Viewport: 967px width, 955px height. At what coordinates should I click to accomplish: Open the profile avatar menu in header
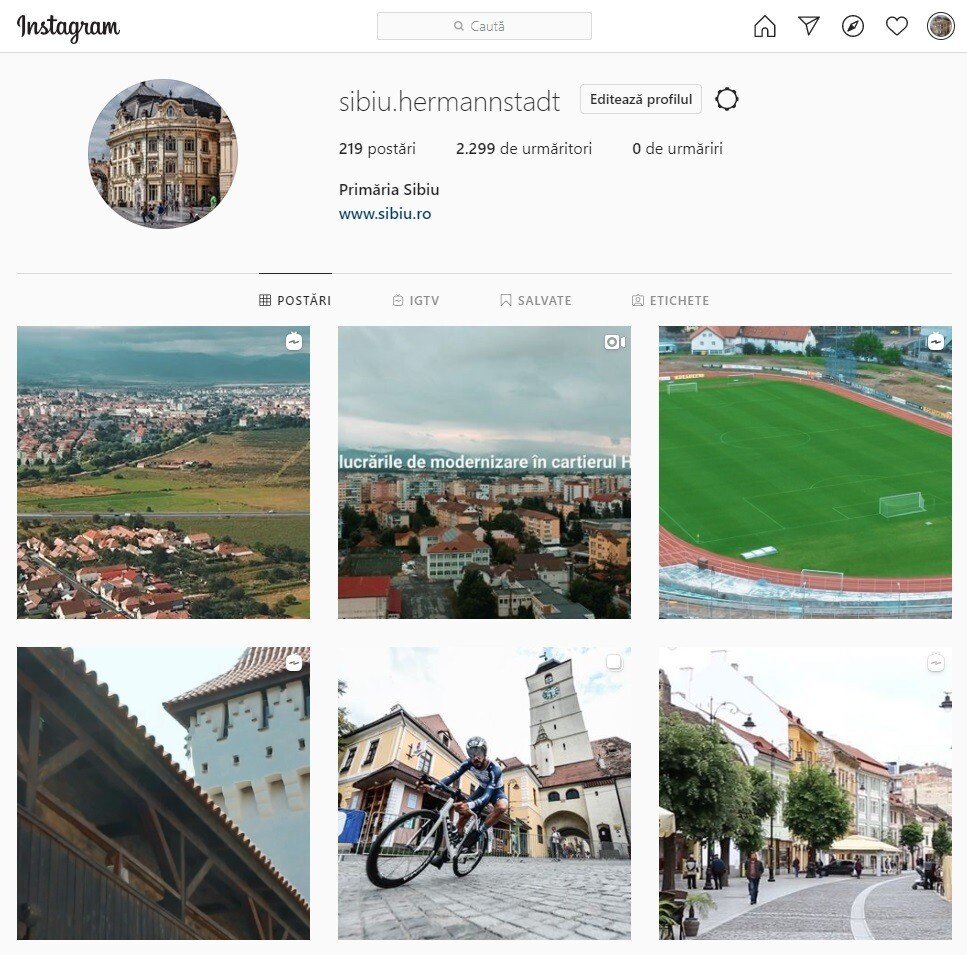(940, 26)
